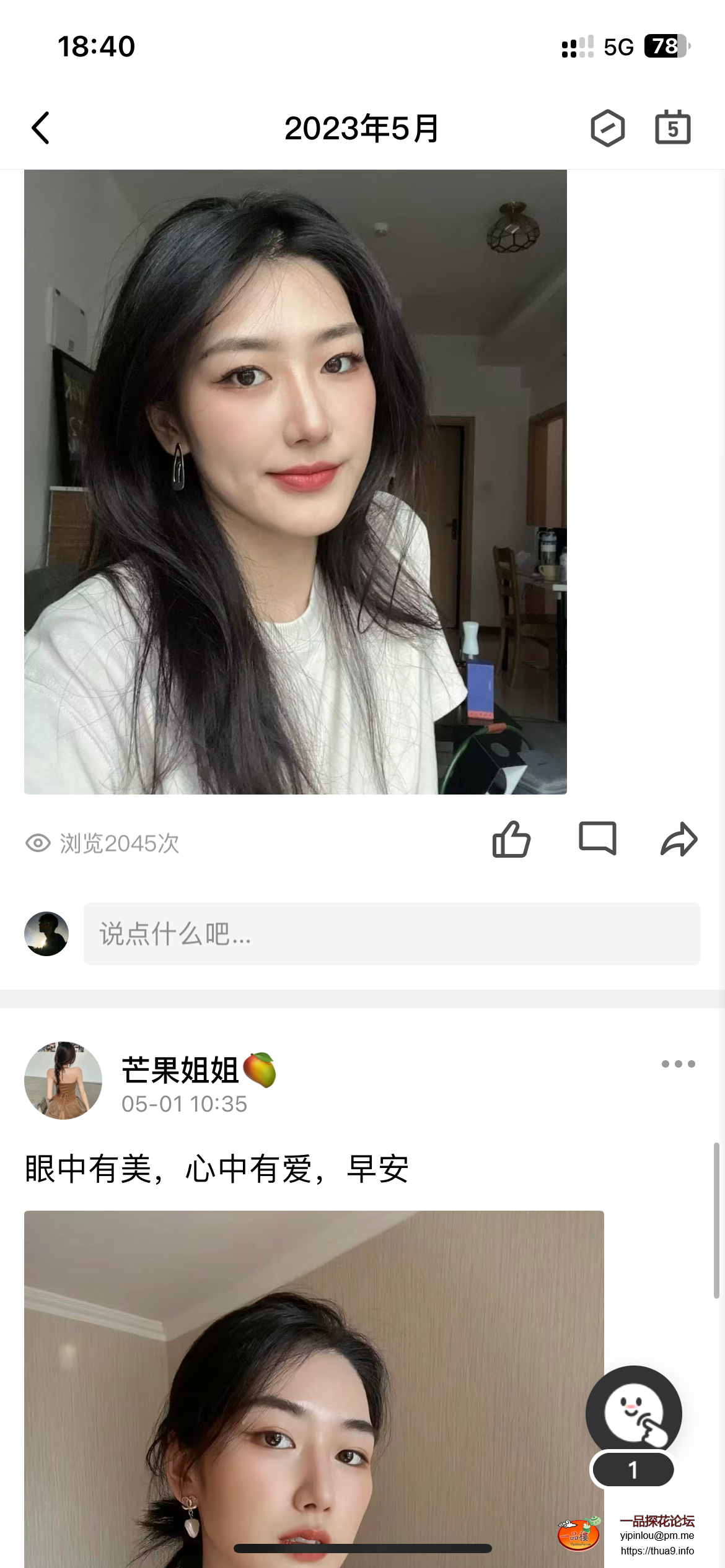Open 芒果姐姐's profile avatar

click(x=63, y=1080)
